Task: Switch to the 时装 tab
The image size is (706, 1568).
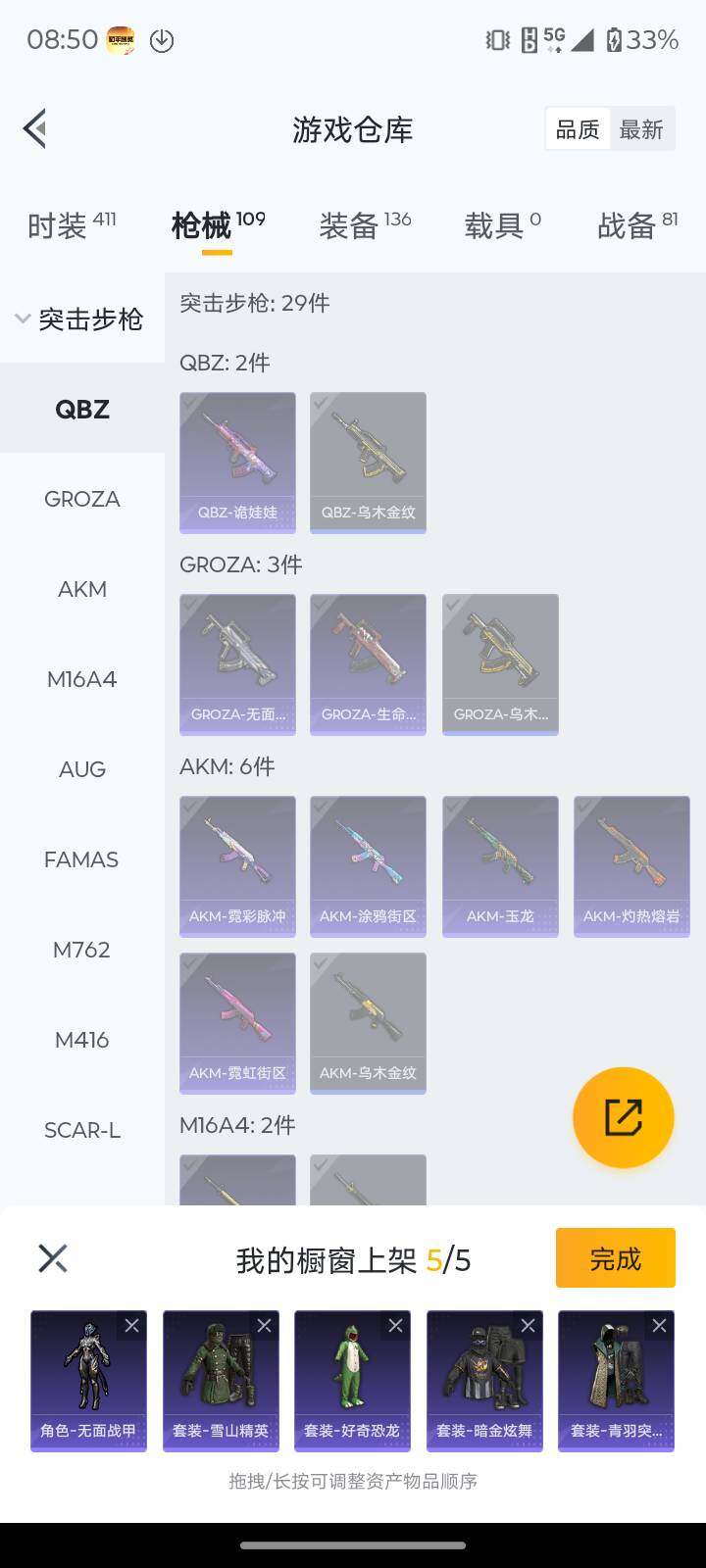Action: click(x=71, y=225)
